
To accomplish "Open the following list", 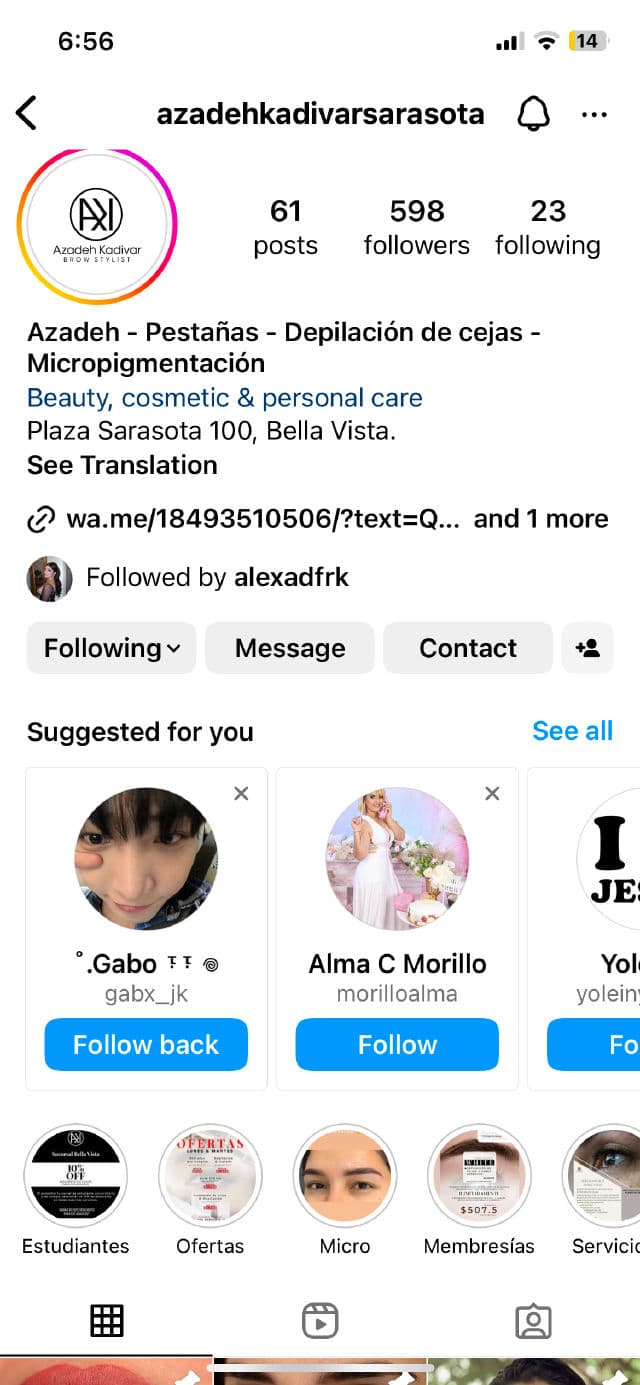I will click(548, 227).
